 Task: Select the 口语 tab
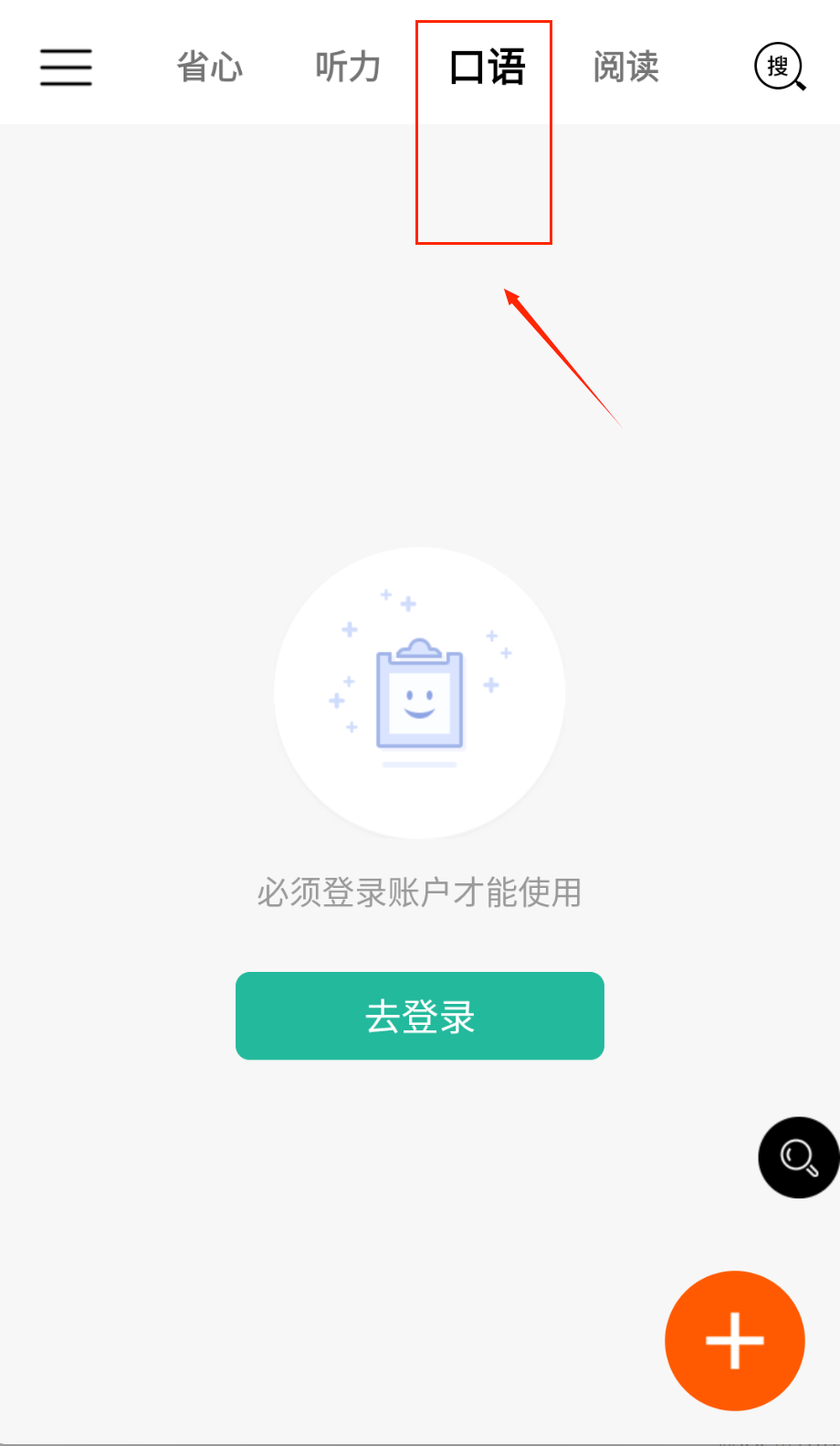(x=488, y=68)
